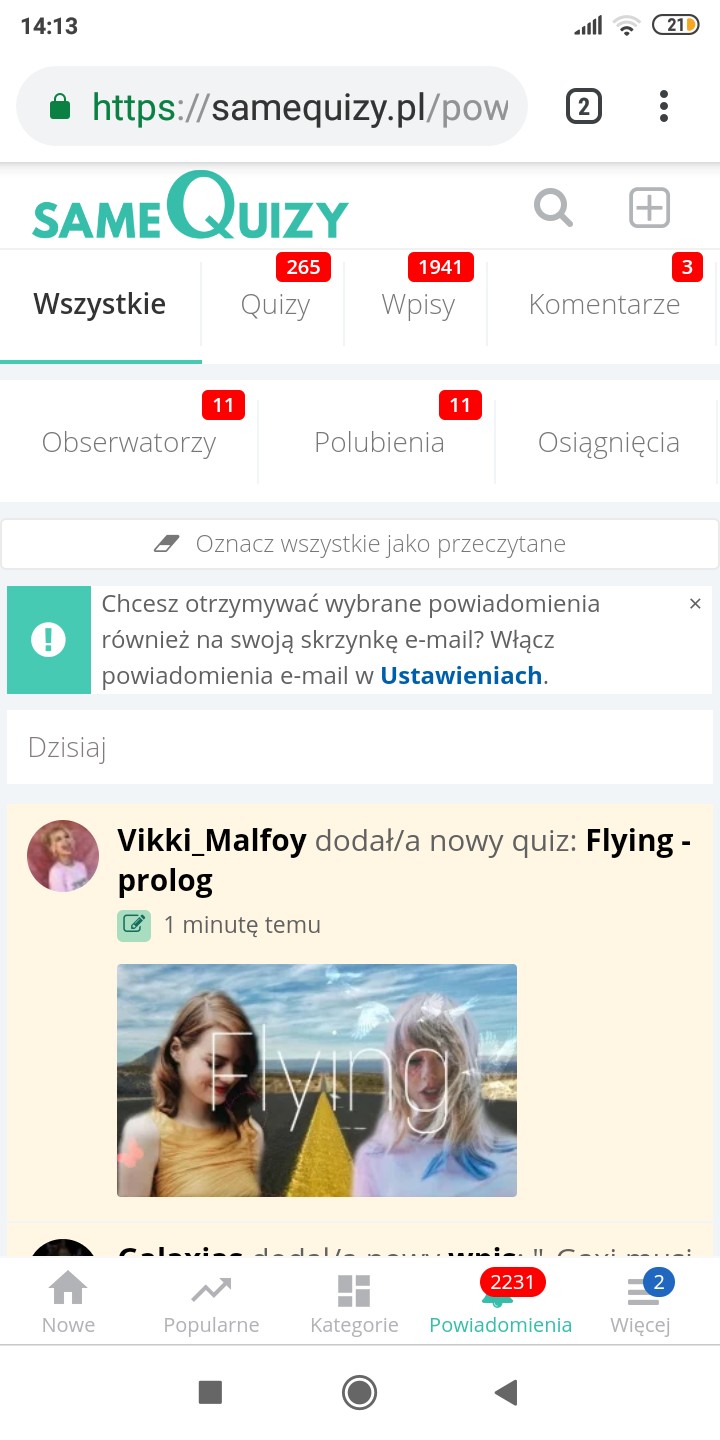The width and height of the screenshot is (720, 1440).
Task: Switch to the Wpisy tab
Action: (x=418, y=305)
